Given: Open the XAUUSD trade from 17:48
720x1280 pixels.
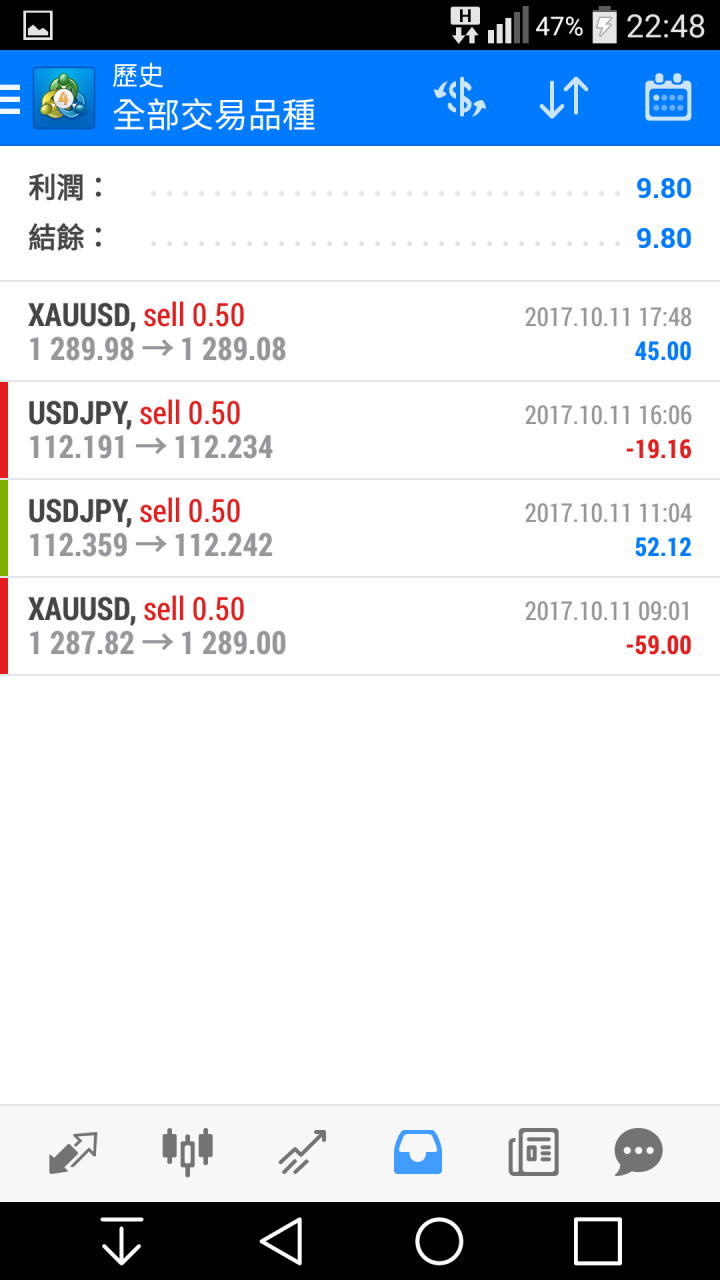Looking at the screenshot, I should (x=360, y=332).
